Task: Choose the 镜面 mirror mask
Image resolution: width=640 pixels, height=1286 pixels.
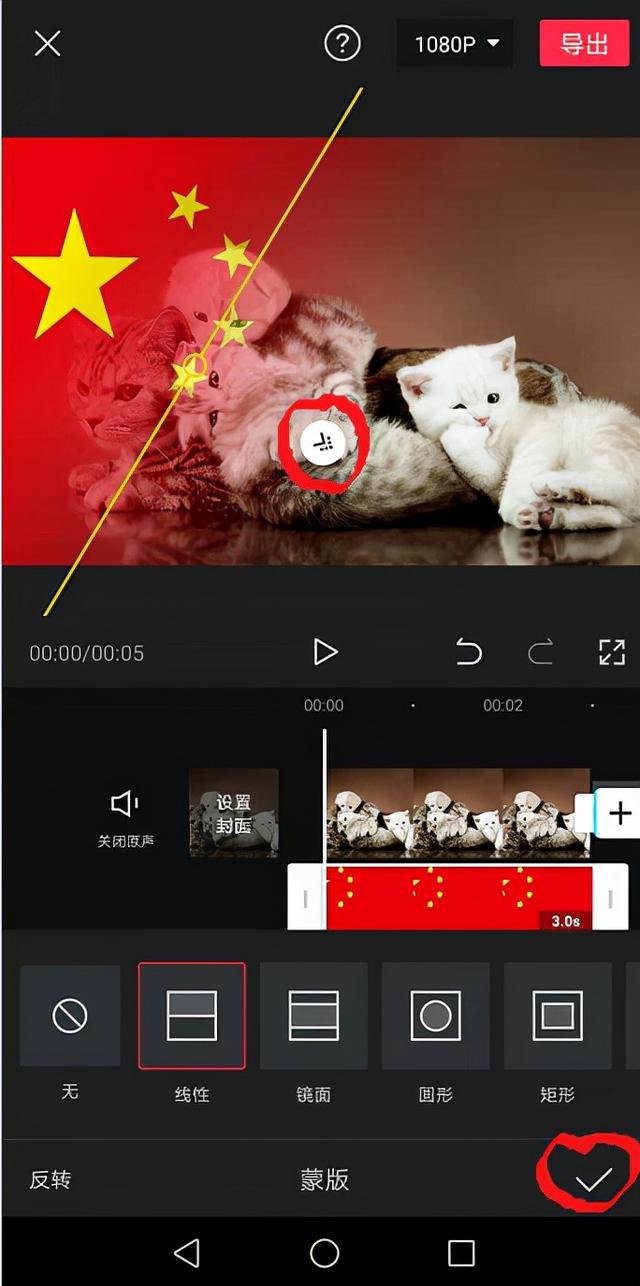Action: (313, 1017)
